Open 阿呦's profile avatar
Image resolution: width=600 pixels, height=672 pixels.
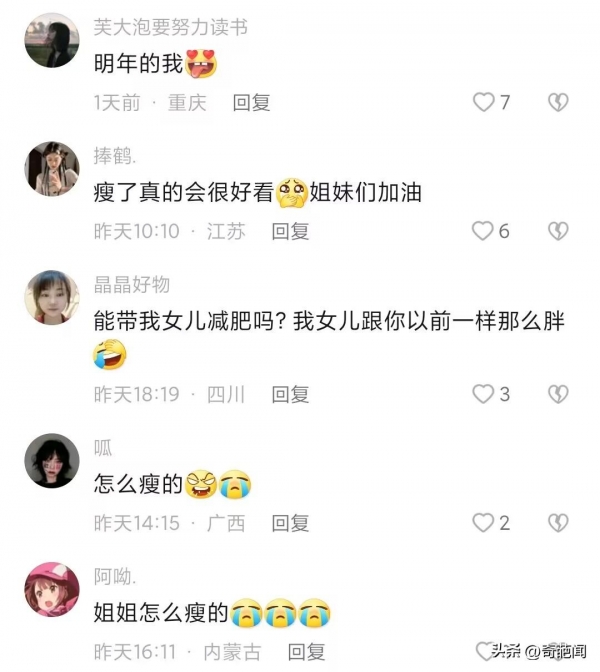pos(51,590)
